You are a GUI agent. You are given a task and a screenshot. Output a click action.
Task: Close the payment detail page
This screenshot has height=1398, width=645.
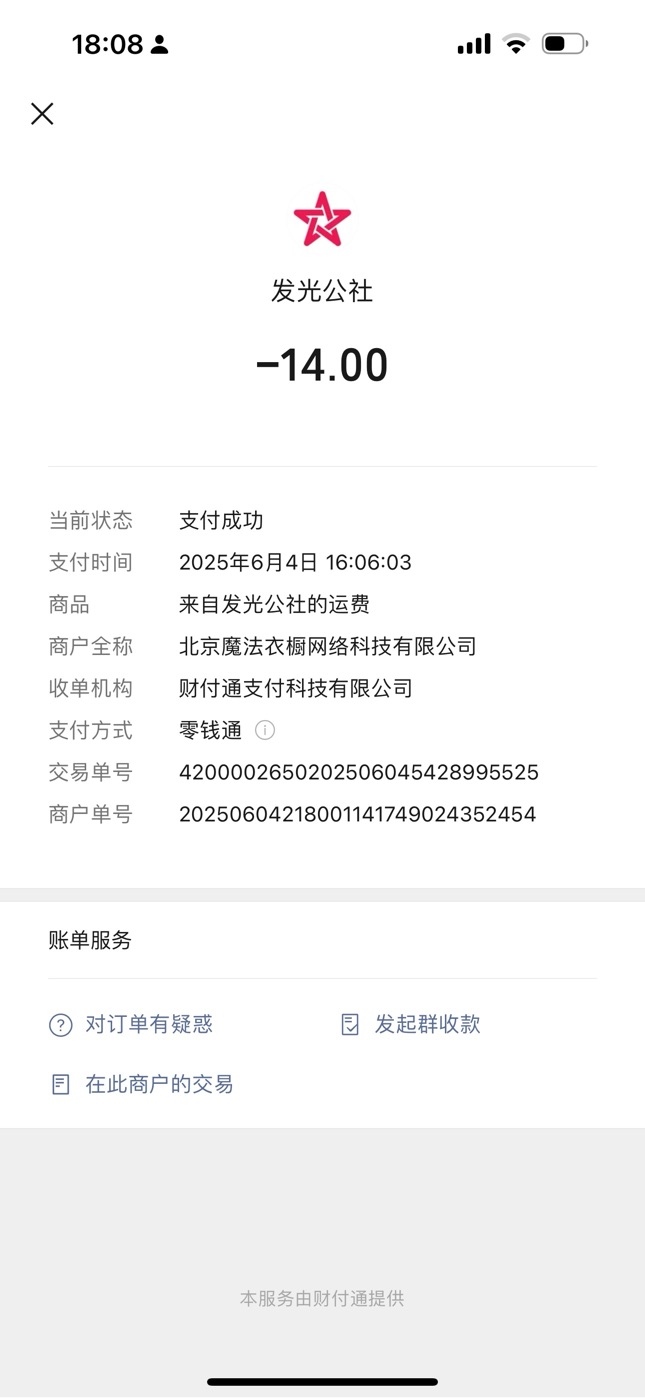42,114
